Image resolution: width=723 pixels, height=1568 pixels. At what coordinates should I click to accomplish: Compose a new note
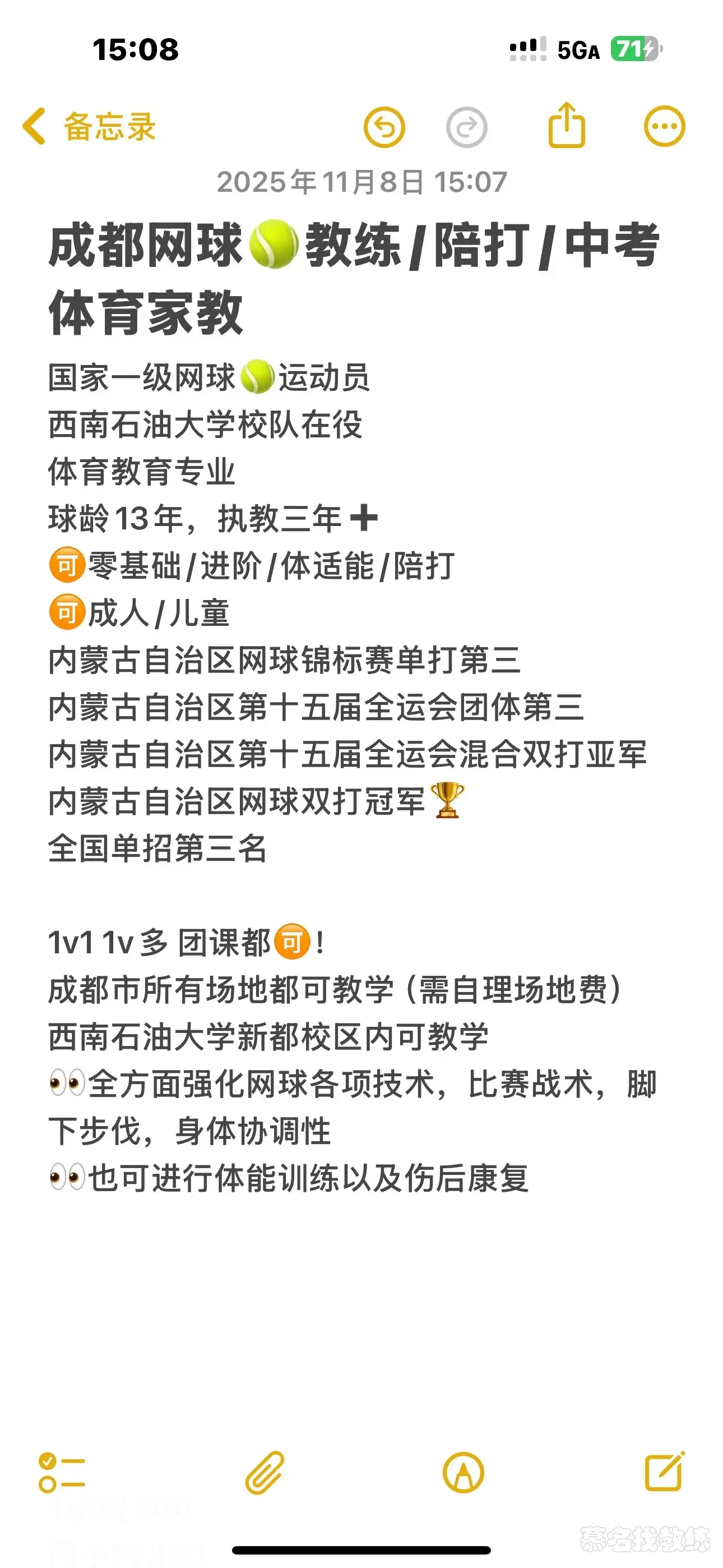pos(665,1471)
